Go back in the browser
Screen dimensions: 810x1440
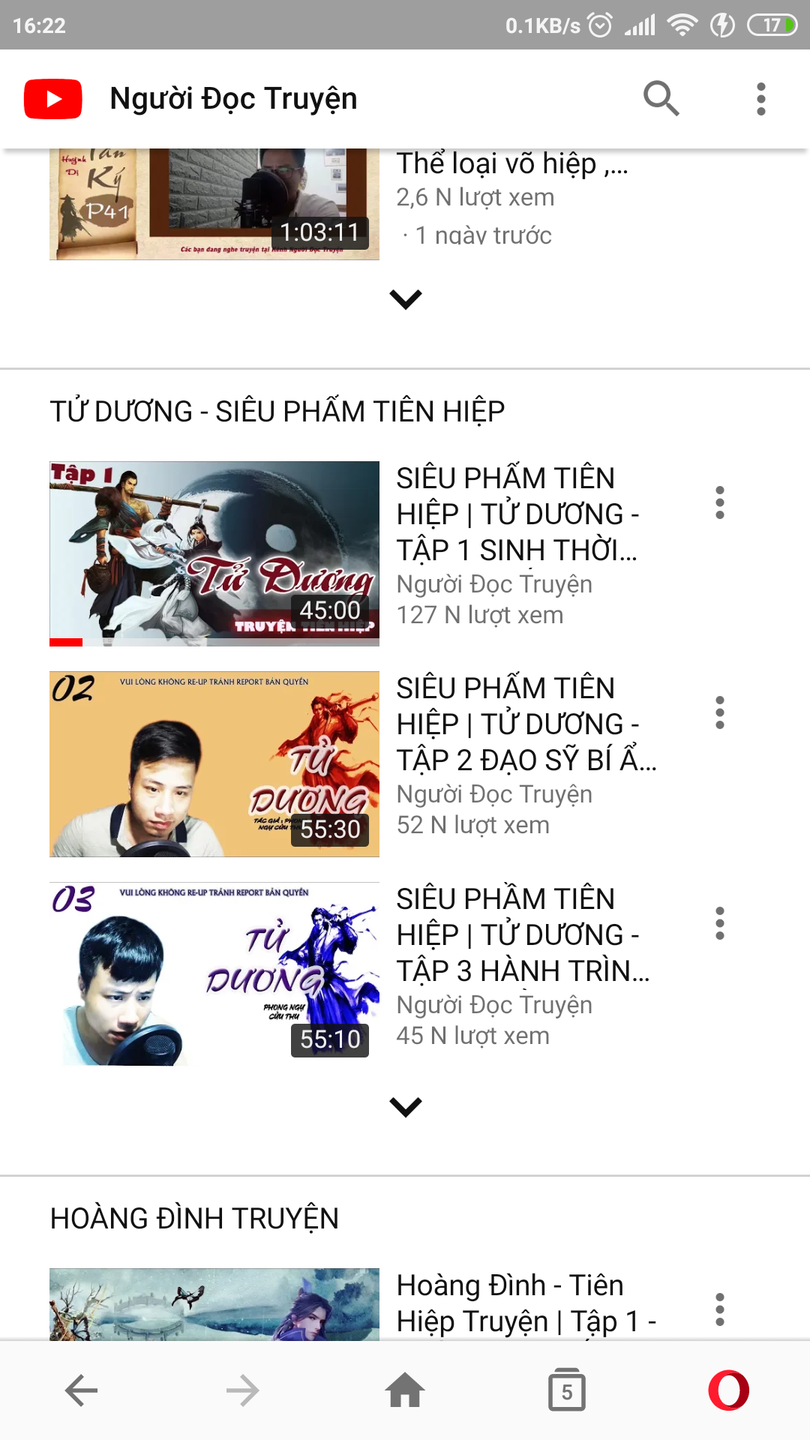(x=81, y=1390)
